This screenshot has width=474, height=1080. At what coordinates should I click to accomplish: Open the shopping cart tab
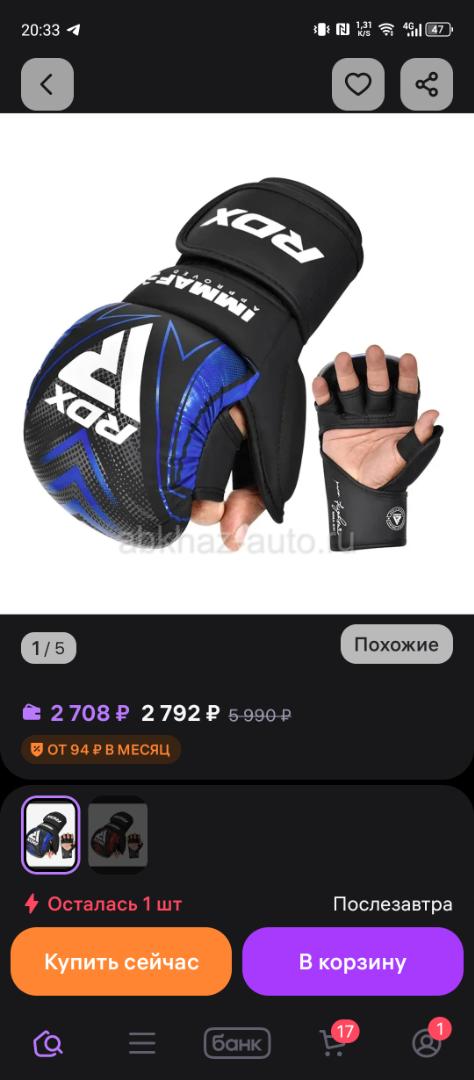click(x=333, y=1042)
